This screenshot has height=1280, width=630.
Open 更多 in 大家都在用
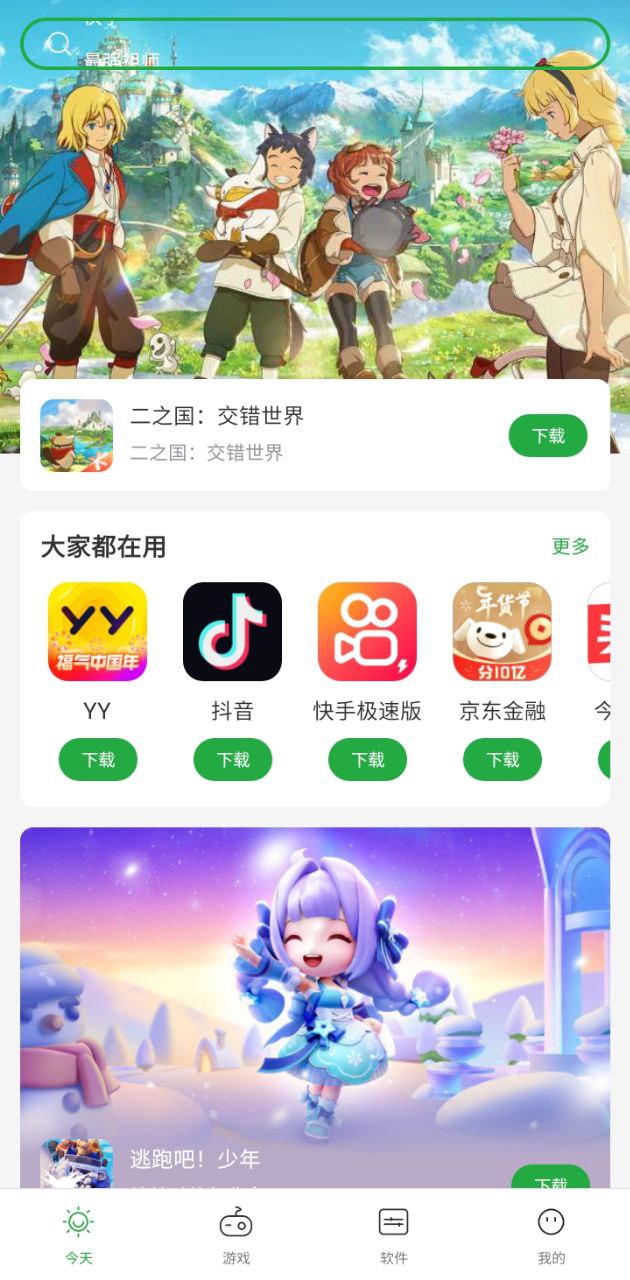(x=571, y=546)
